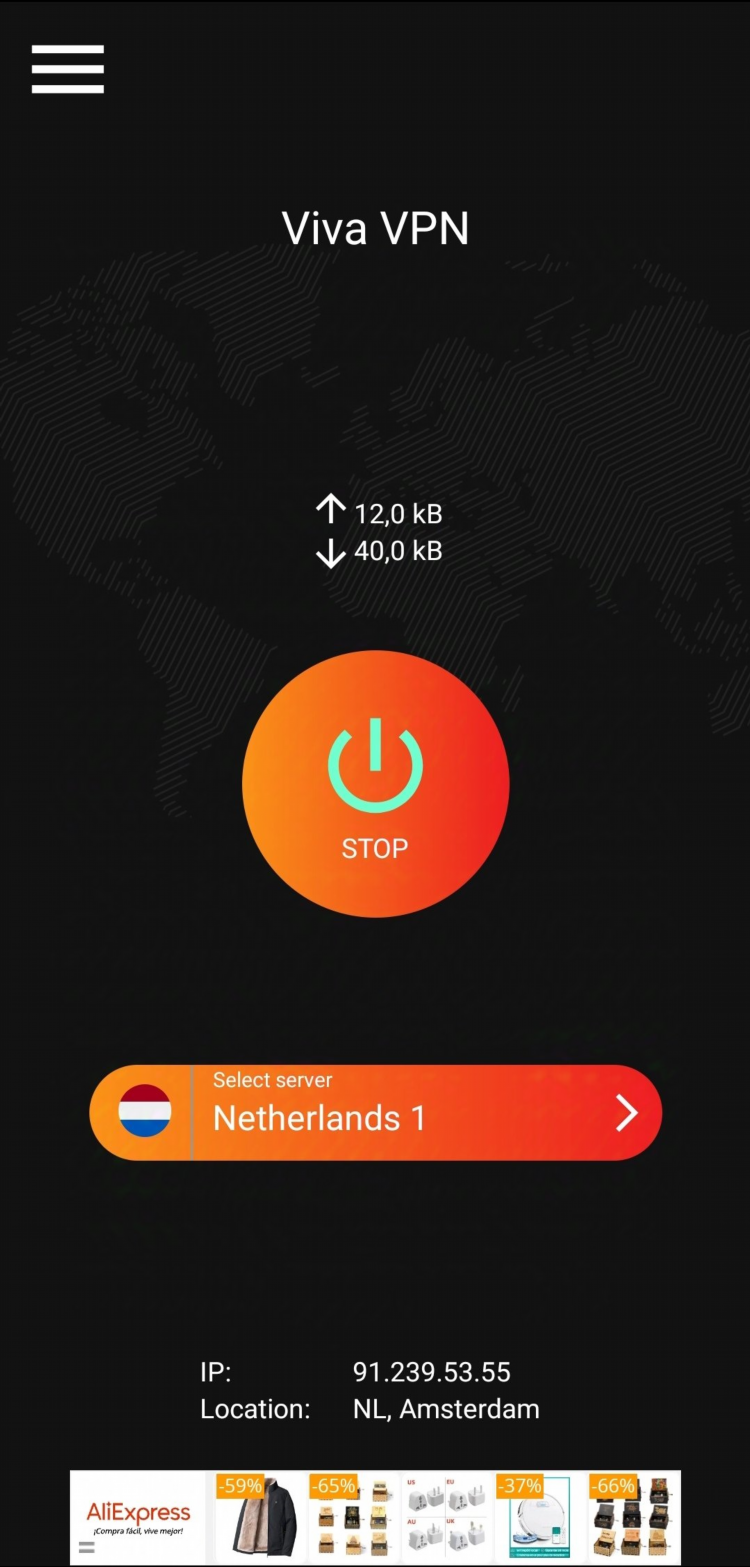Tap STOP to disconnect the VPN
The height and width of the screenshot is (1567, 750).
point(375,784)
